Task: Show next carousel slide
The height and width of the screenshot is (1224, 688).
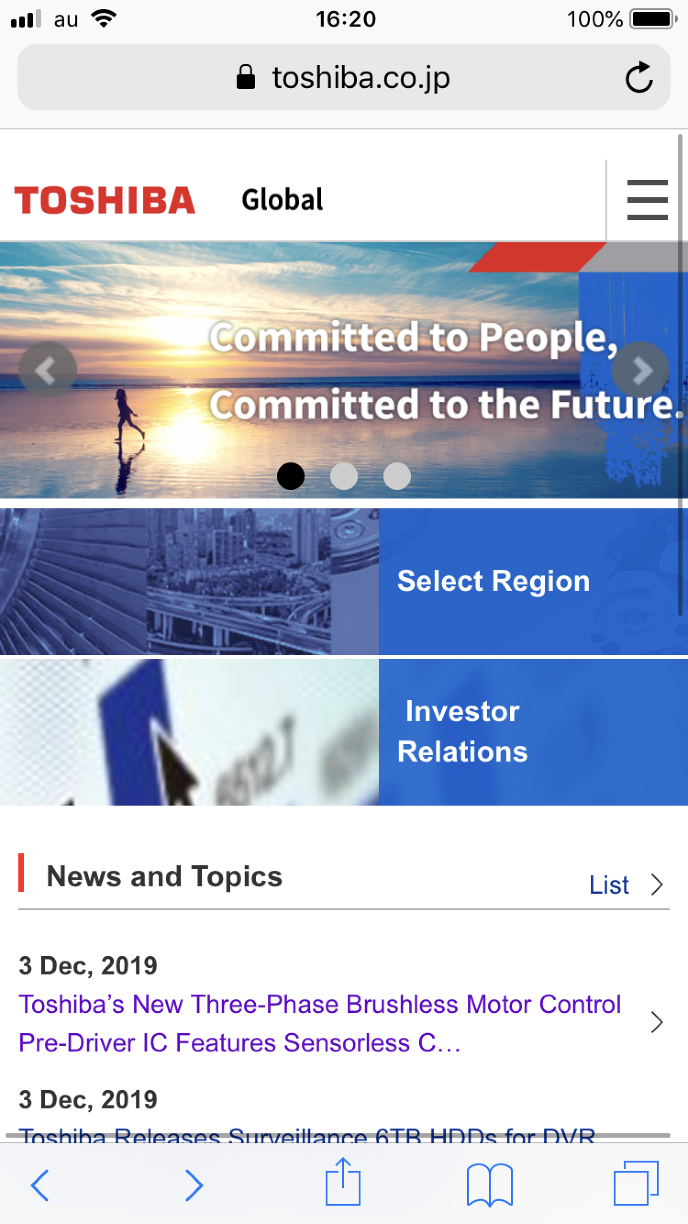Action: (x=640, y=370)
